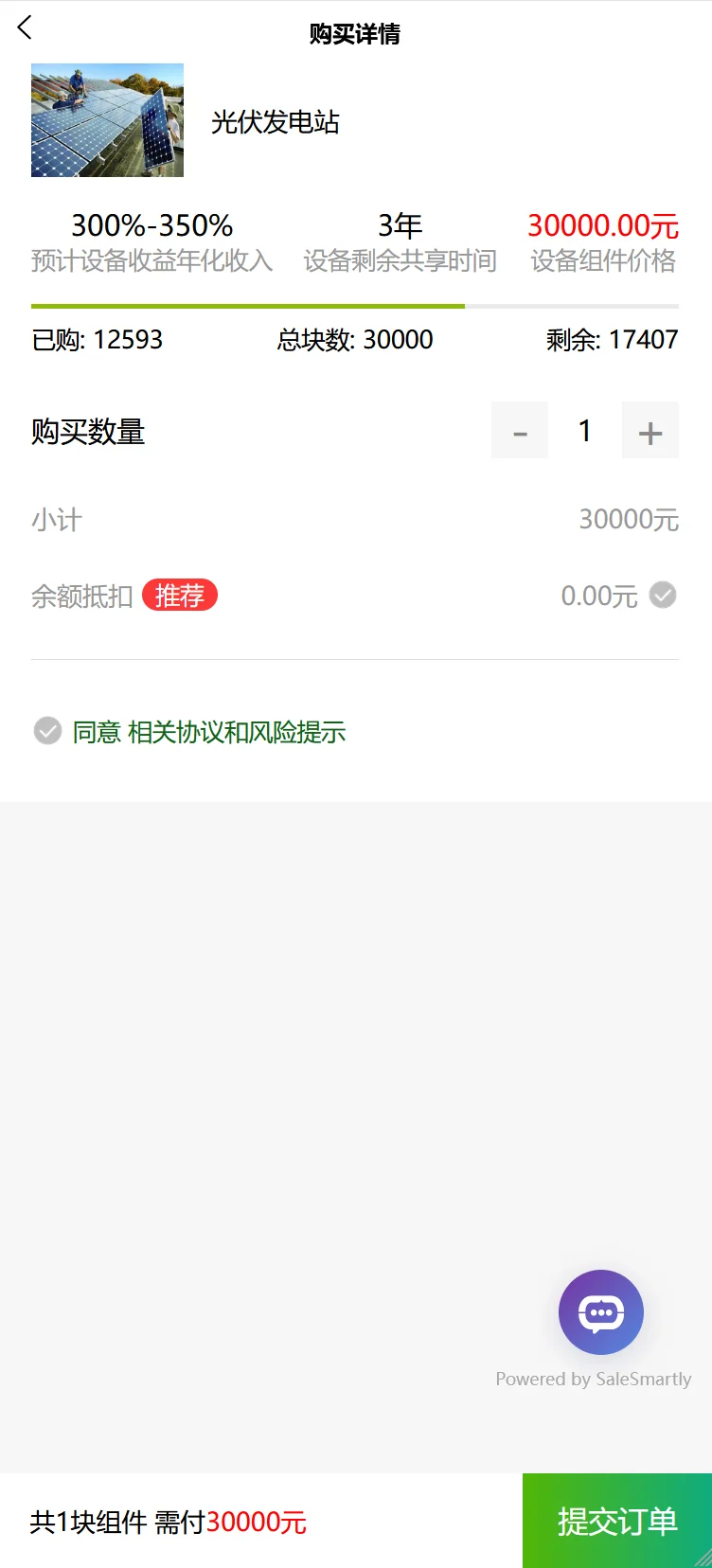
Task: Go back from purchase details
Action: [26, 28]
